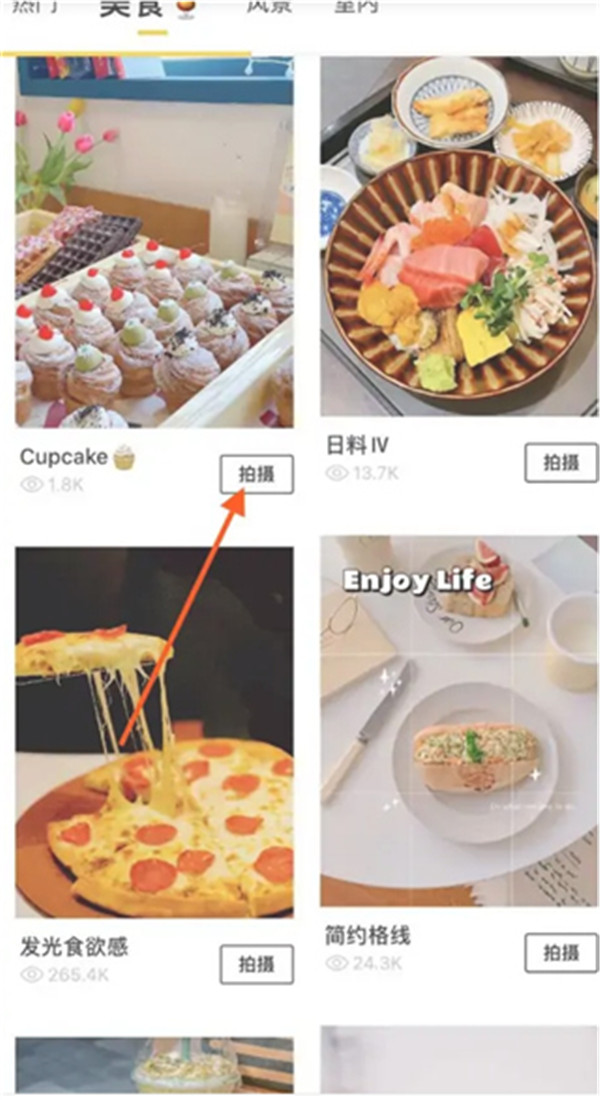Switch to the 室内 tab
600x1100 pixels.
point(357,8)
